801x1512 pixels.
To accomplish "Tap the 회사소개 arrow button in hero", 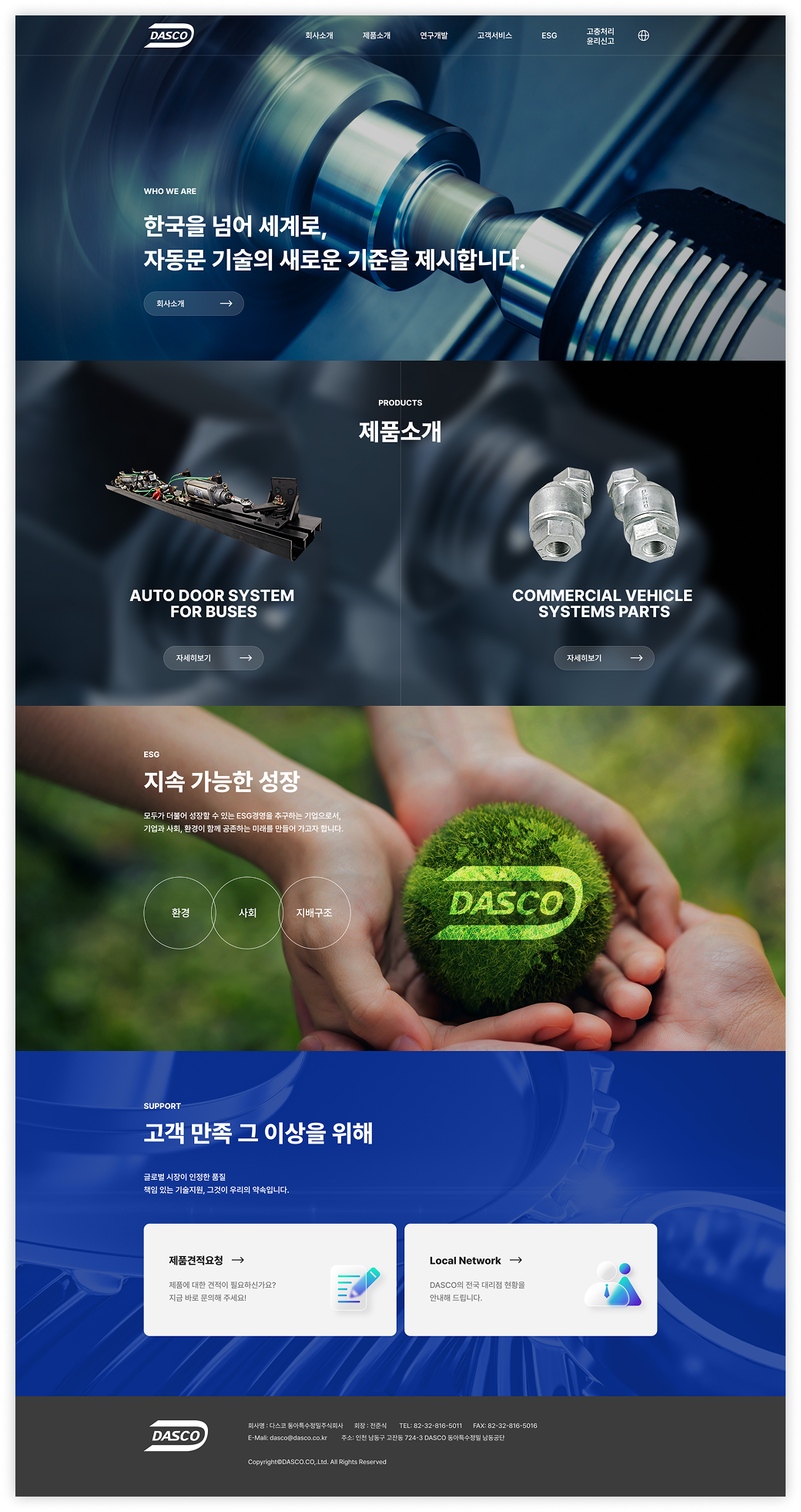I will point(193,304).
